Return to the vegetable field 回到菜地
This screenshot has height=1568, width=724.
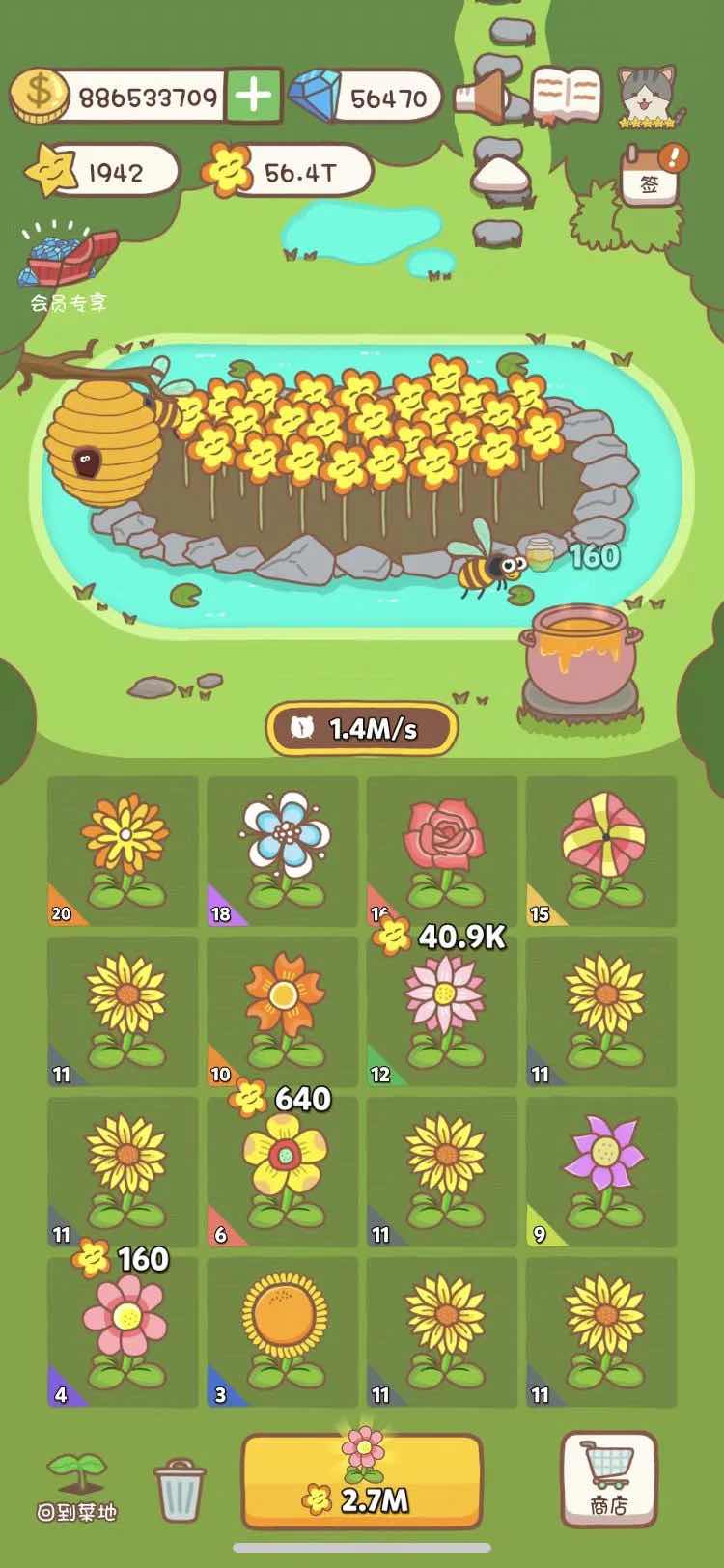click(x=77, y=1488)
